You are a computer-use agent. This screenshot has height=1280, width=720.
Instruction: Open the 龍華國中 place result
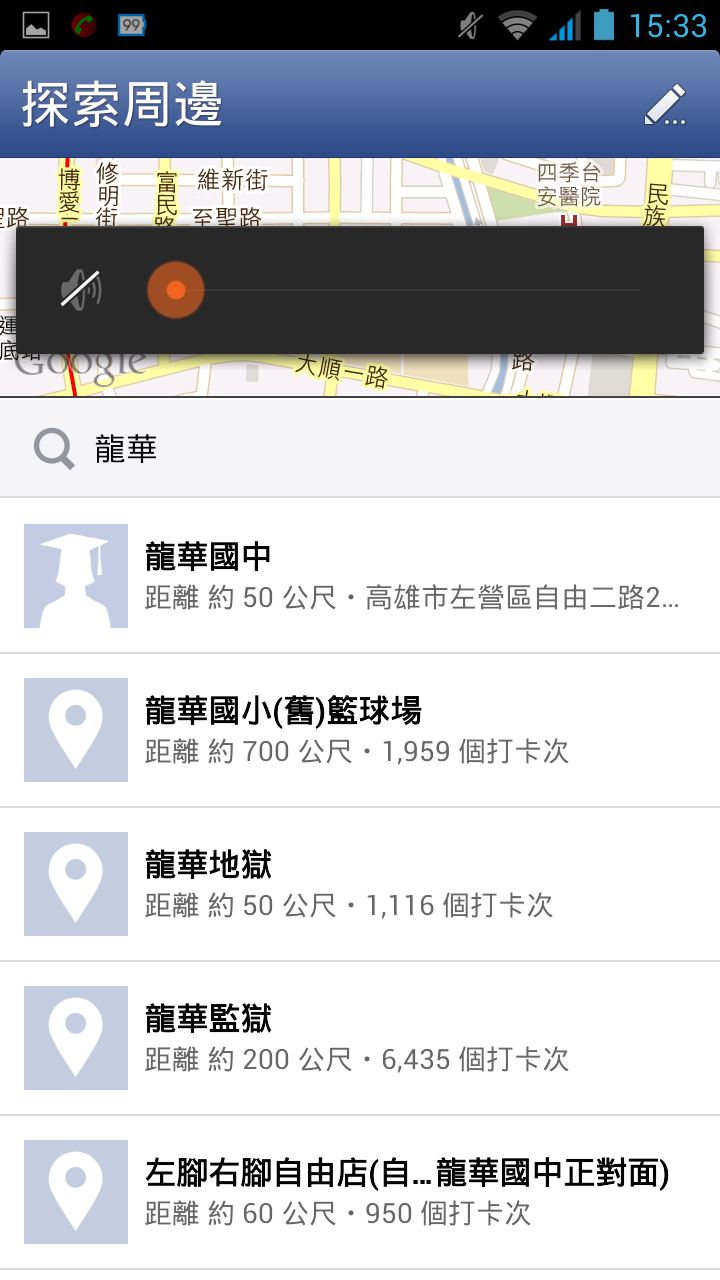pos(360,576)
